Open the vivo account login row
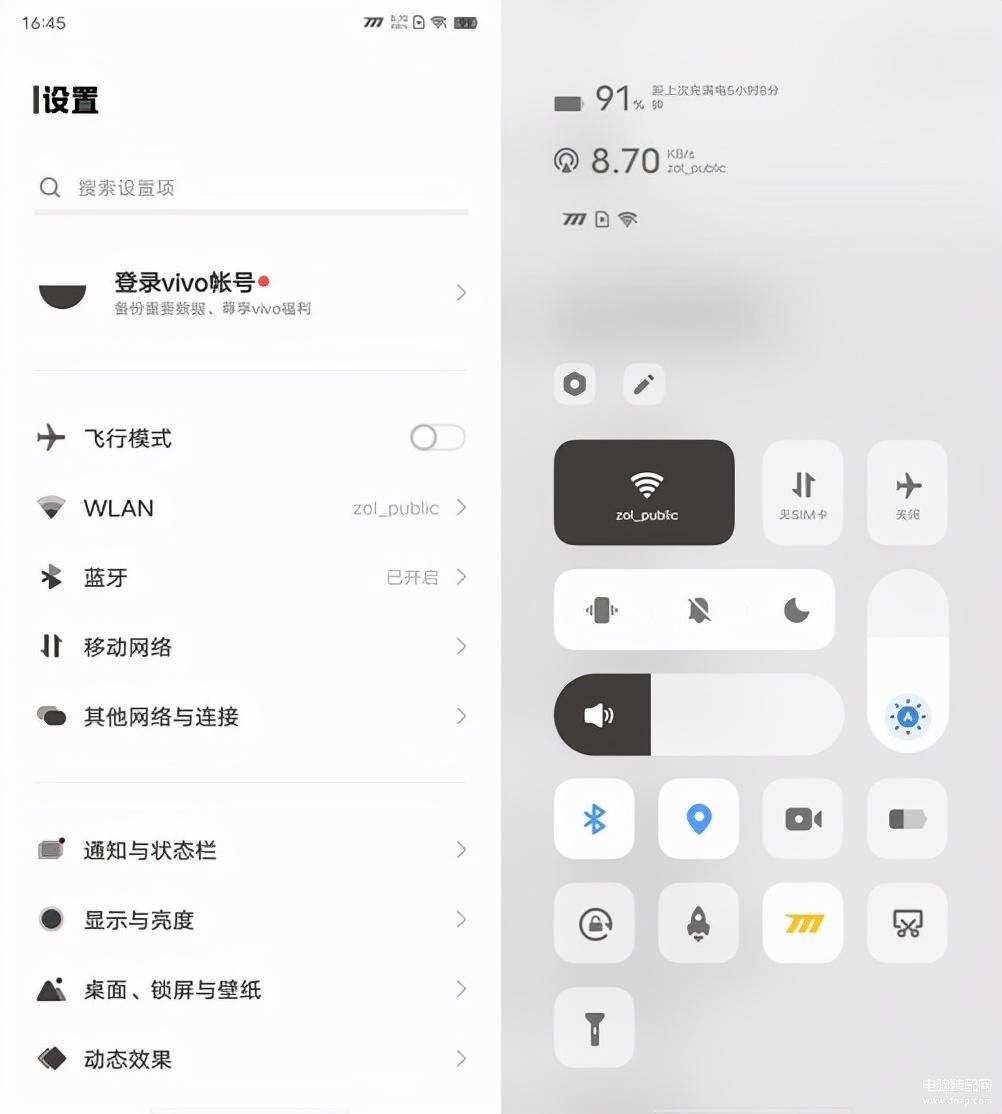Viewport: 1002px width, 1114px height. [250, 293]
